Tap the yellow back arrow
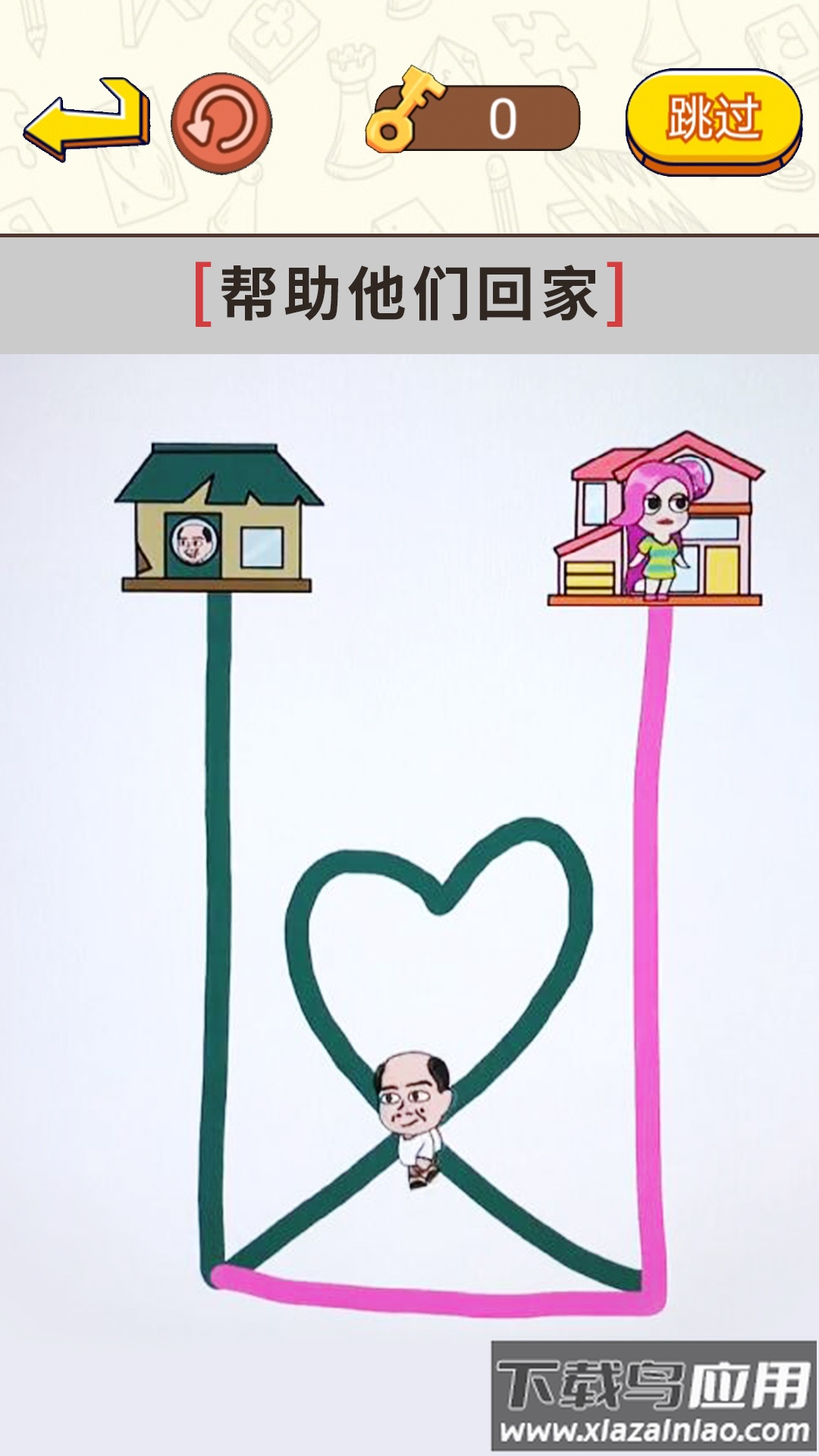Screen dimensions: 819x1456 click(85, 119)
